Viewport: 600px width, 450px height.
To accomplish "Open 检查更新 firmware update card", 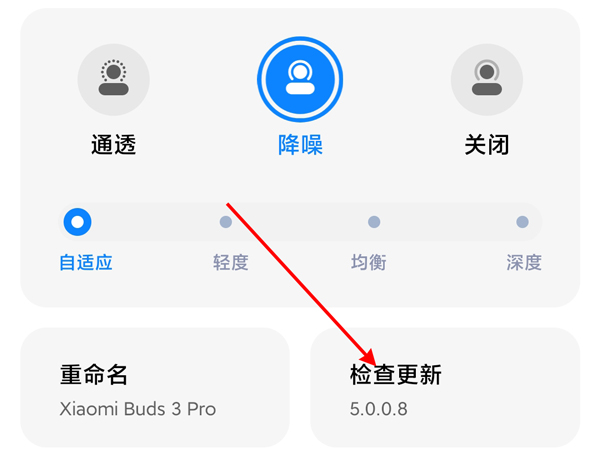I will [x=445, y=388].
